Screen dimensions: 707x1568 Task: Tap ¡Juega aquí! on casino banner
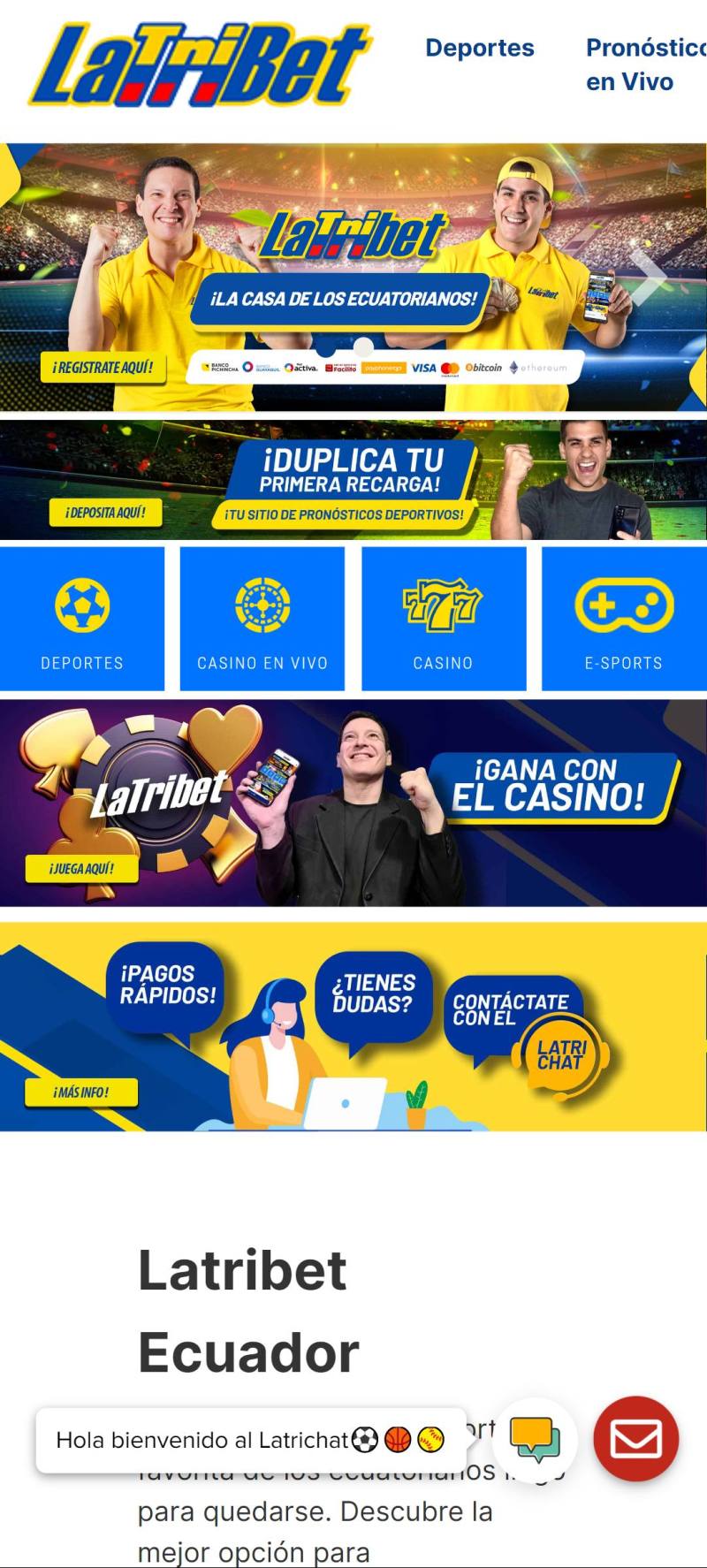click(x=82, y=869)
